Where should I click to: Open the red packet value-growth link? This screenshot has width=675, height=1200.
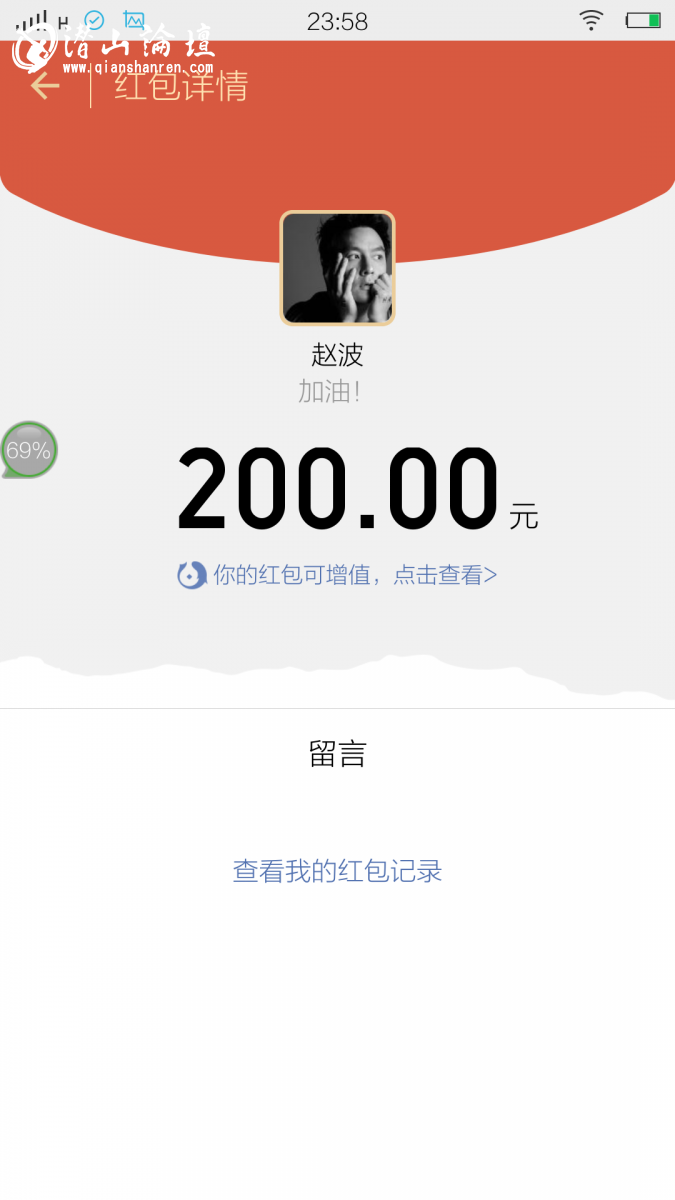338,575
